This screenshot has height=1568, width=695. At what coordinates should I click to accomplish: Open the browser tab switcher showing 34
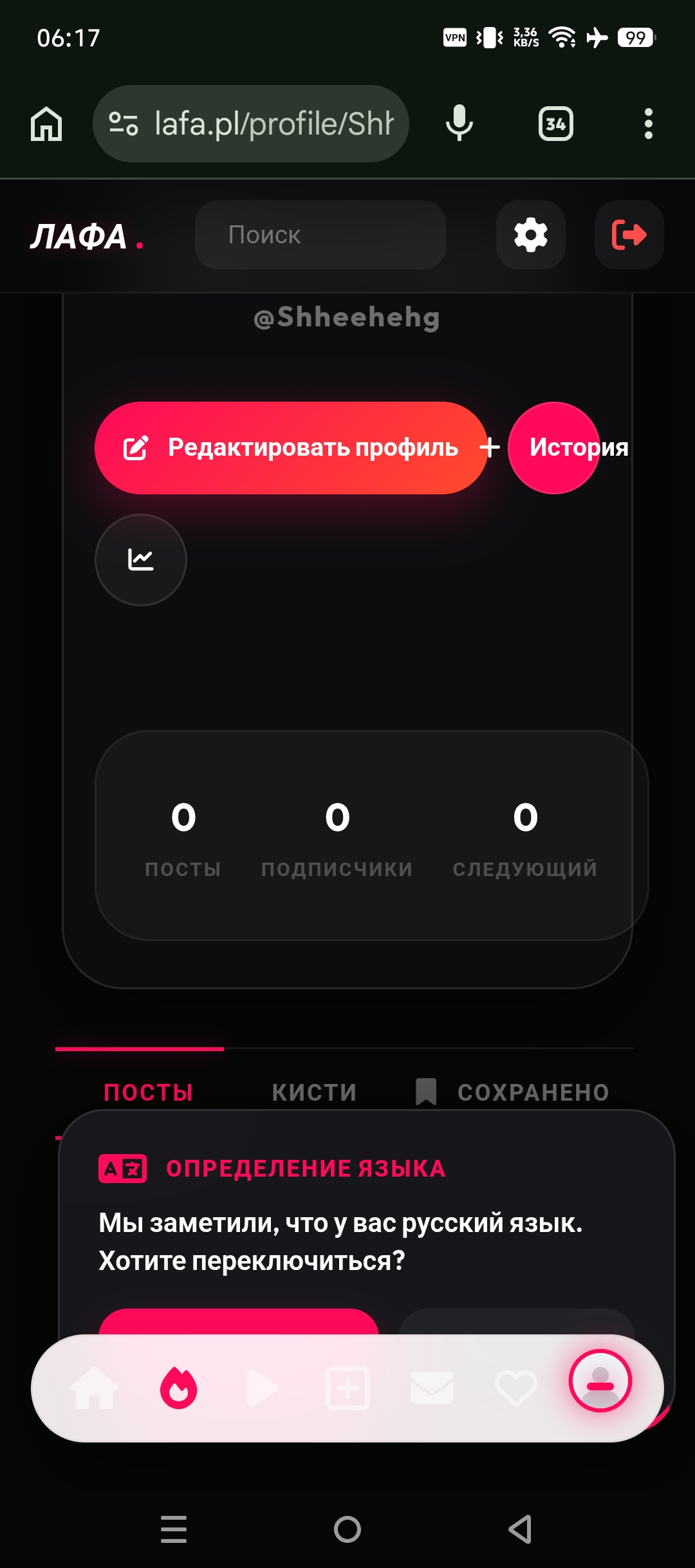tap(555, 124)
